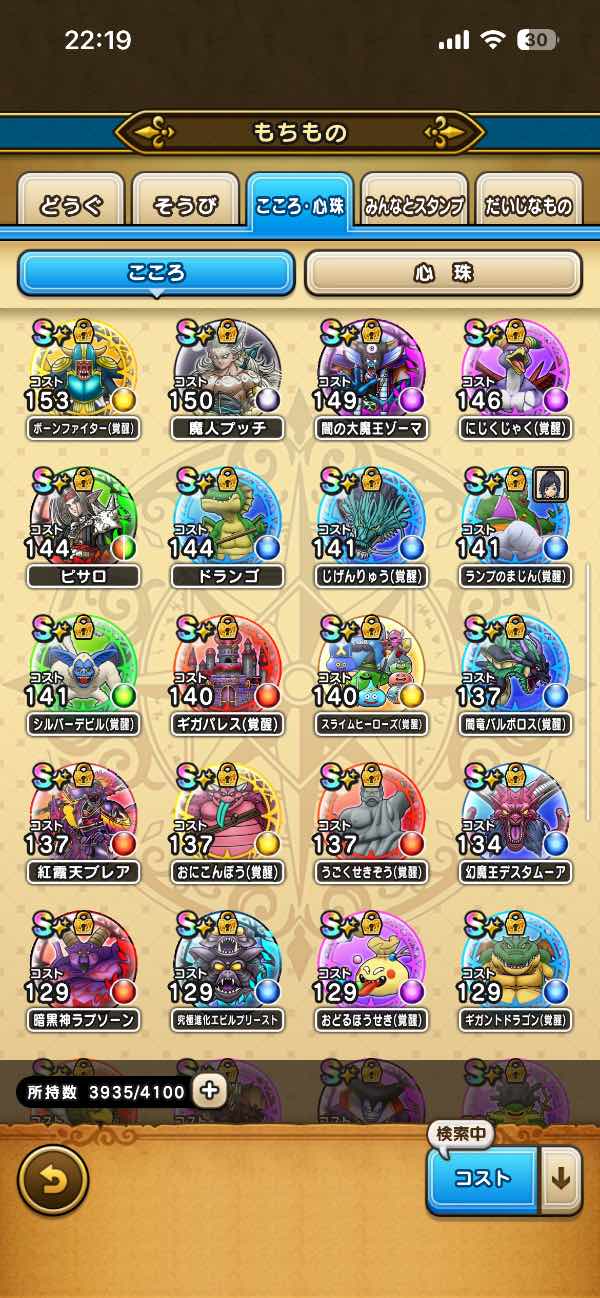Select the 心珠 segment

point(443,272)
